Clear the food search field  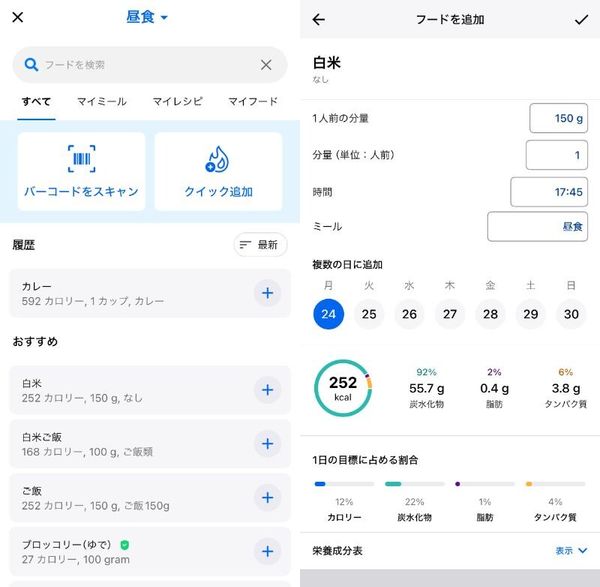(266, 65)
